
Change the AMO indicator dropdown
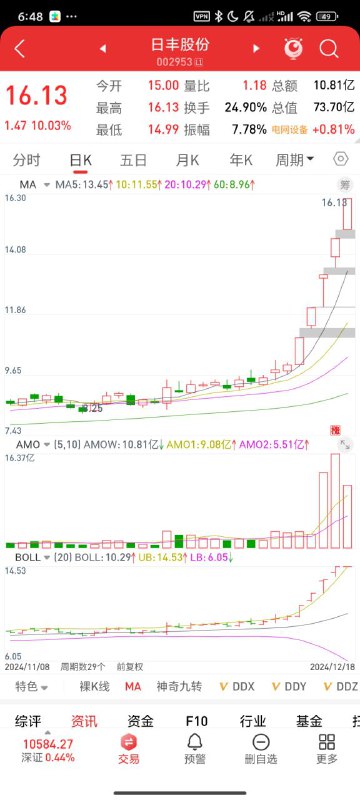pyautogui.click(x=33, y=445)
